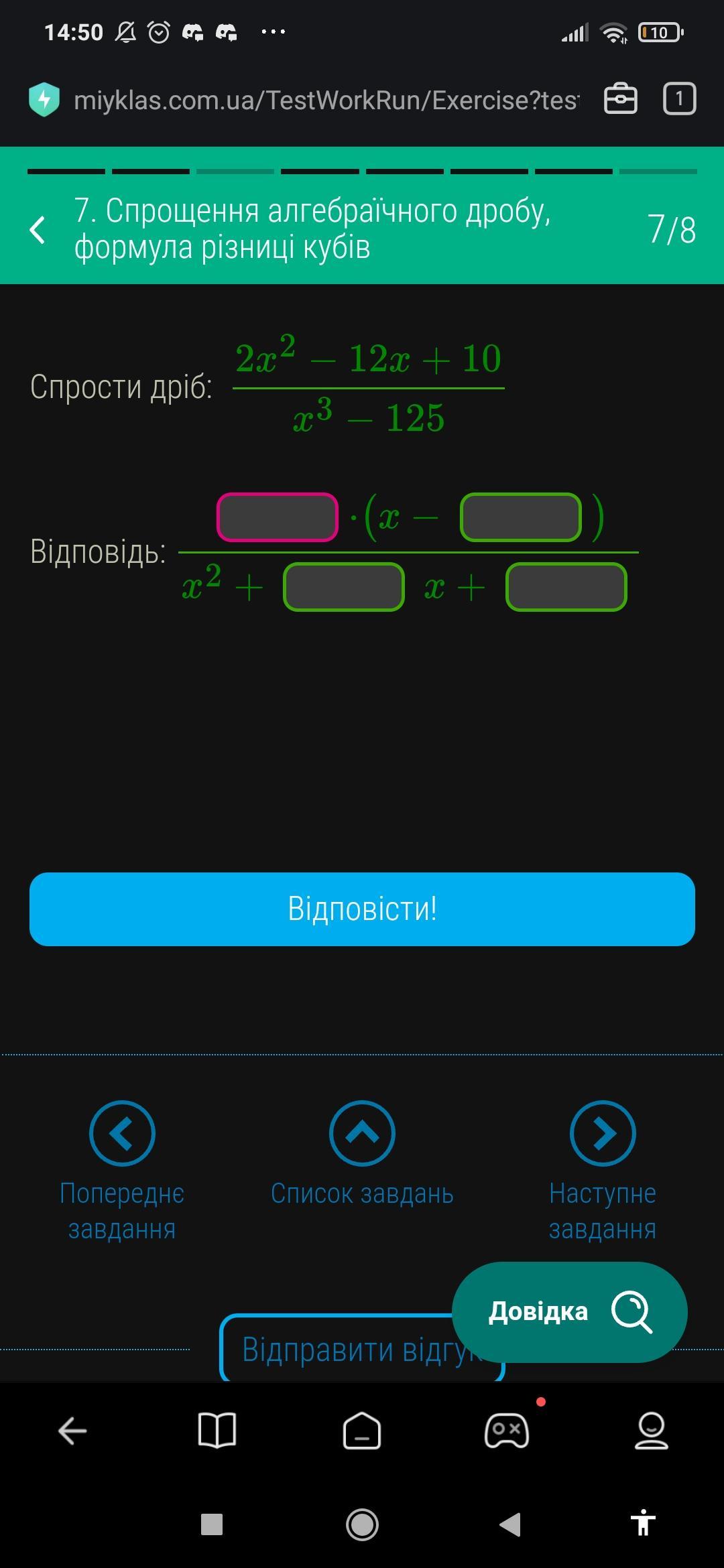
Task: Focus the input field after 'x −' in numerator
Action: [x=520, y=517]
